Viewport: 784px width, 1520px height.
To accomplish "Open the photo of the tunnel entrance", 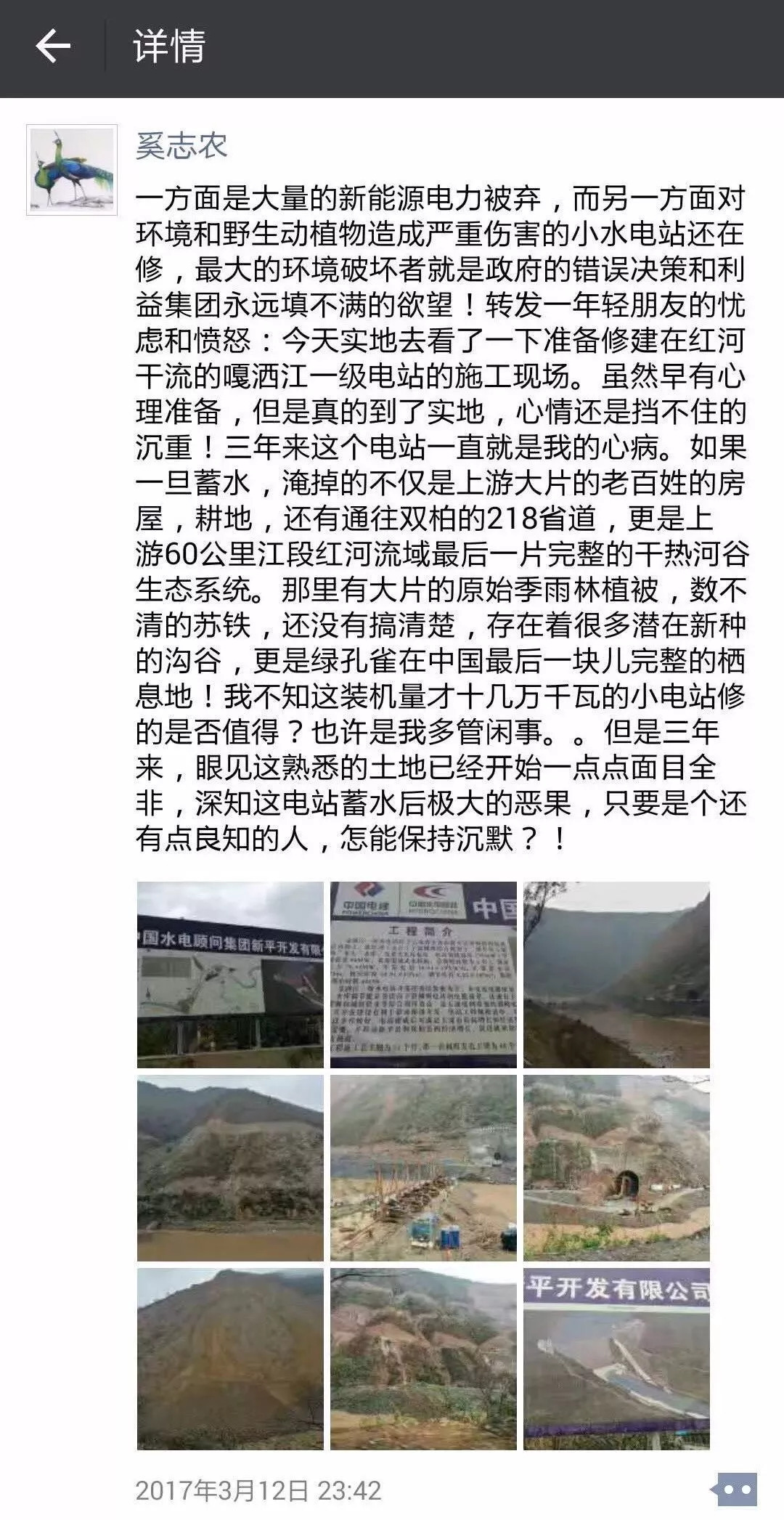I will [616, 1168].
